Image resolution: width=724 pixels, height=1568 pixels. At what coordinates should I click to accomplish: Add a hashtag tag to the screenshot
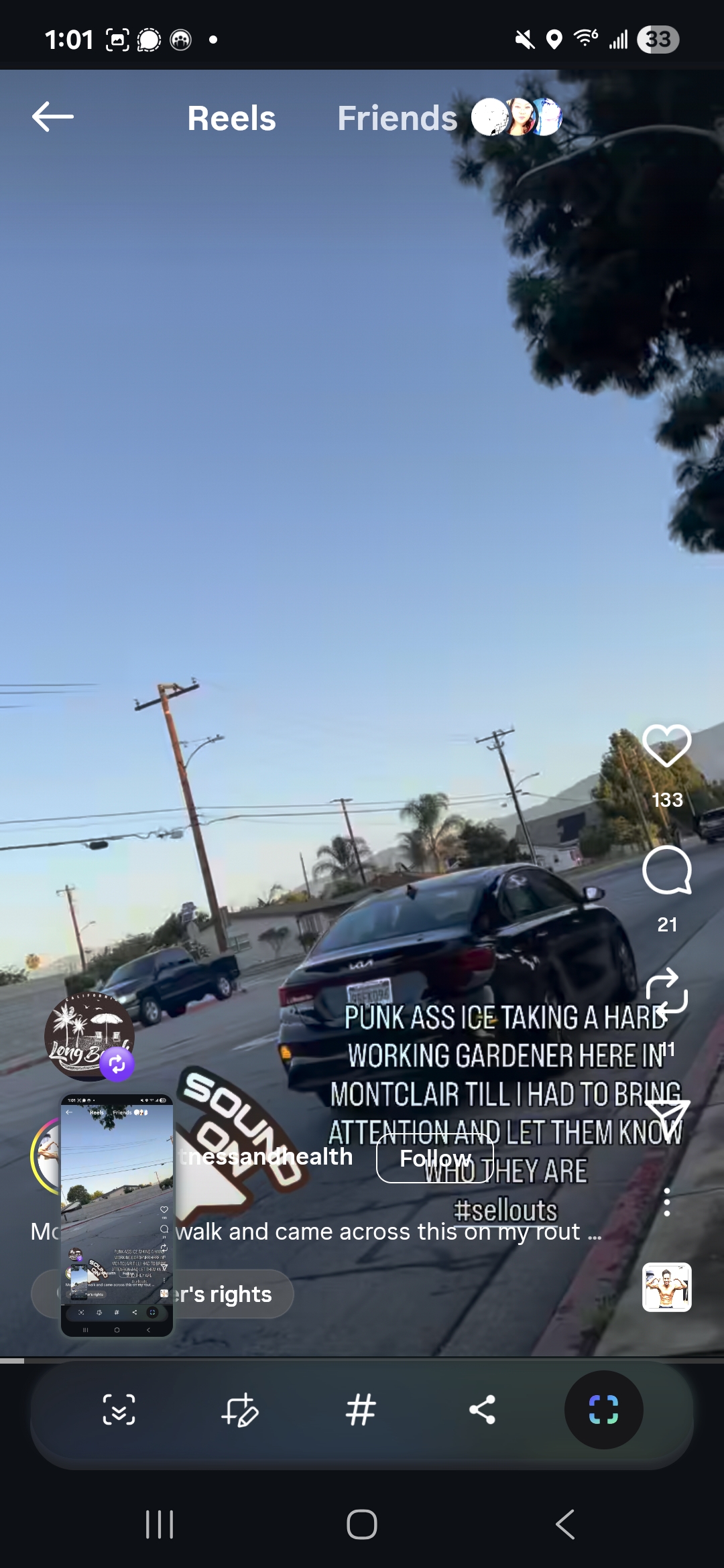point(361,1409)
